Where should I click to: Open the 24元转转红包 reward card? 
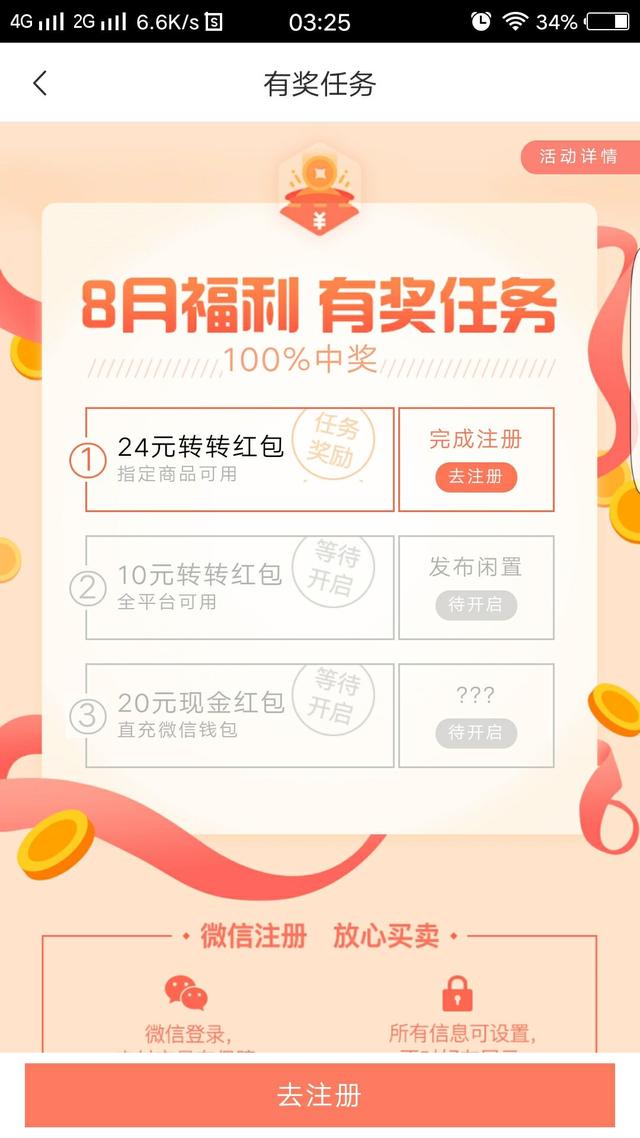(x=239, y=459)
